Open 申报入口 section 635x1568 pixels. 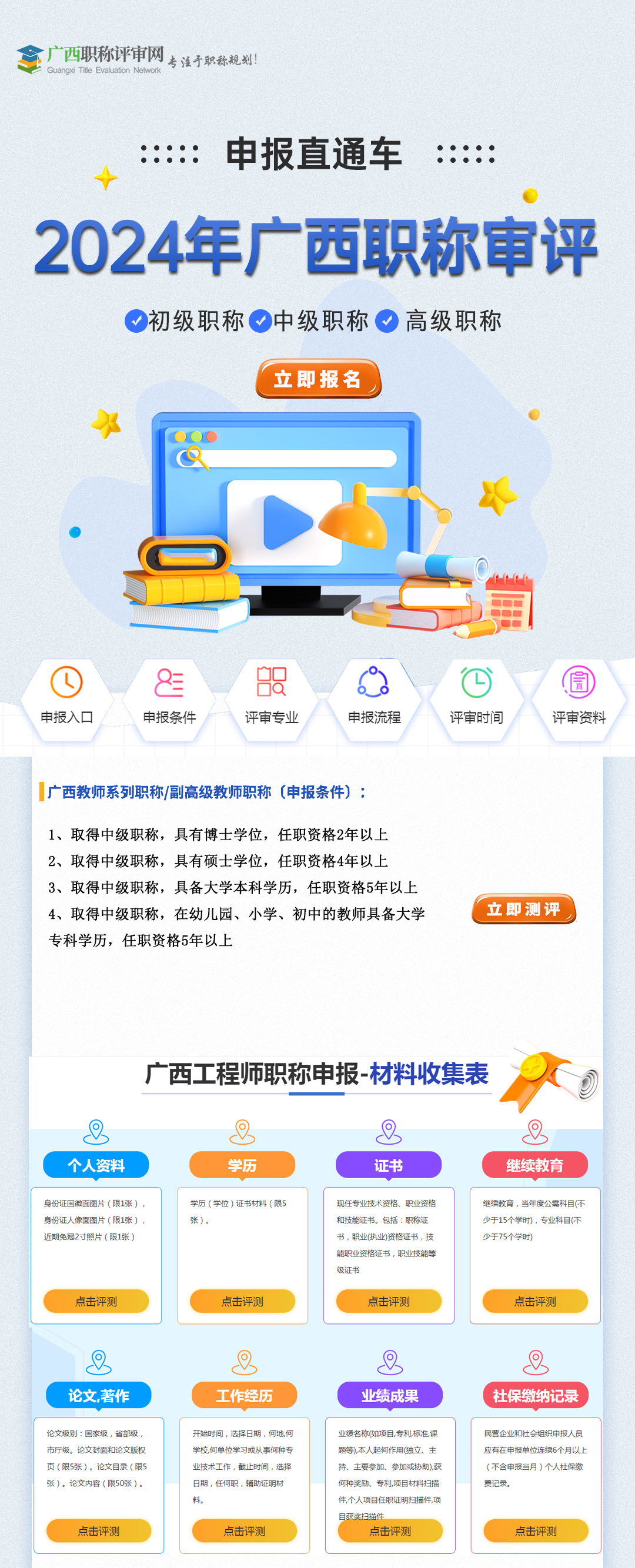[x=67, y=698]
